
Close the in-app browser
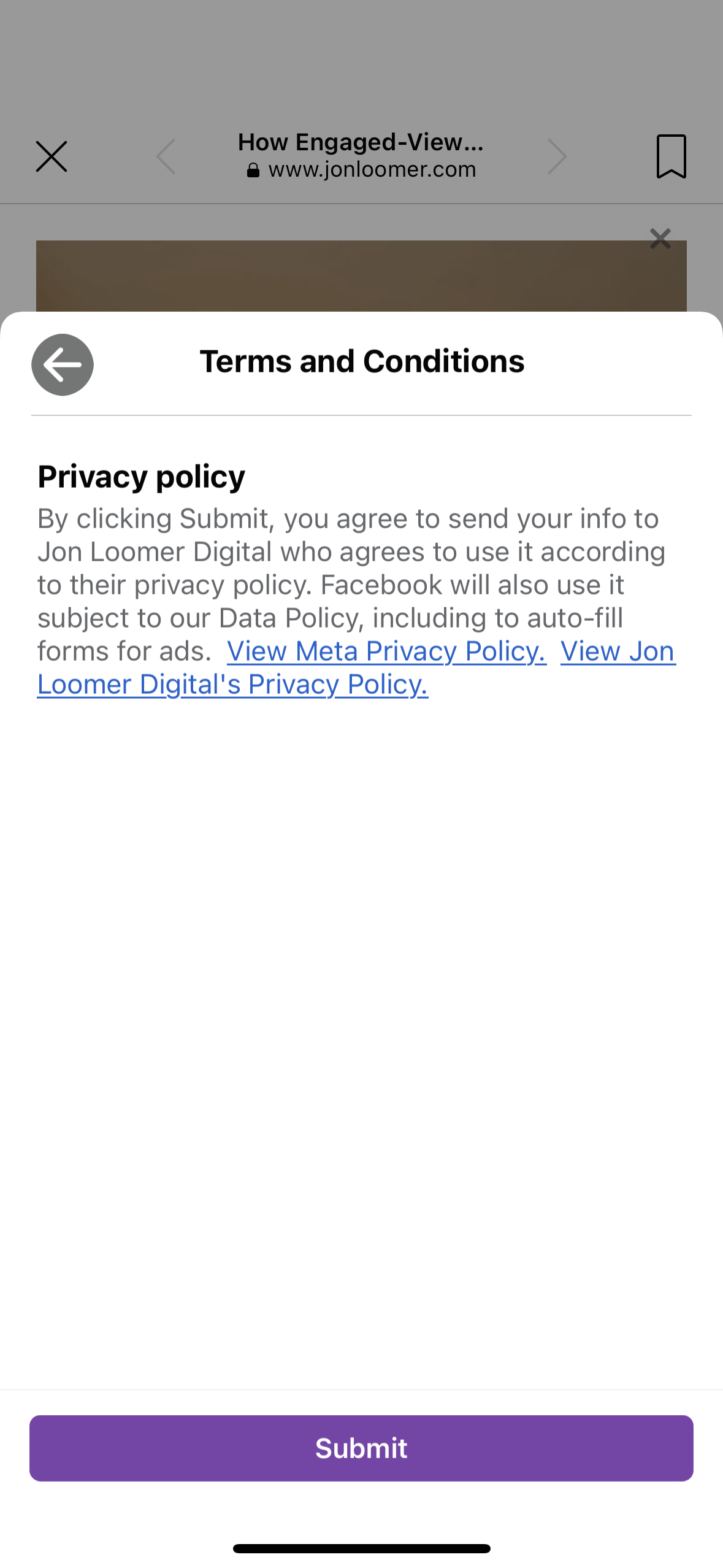52,156
